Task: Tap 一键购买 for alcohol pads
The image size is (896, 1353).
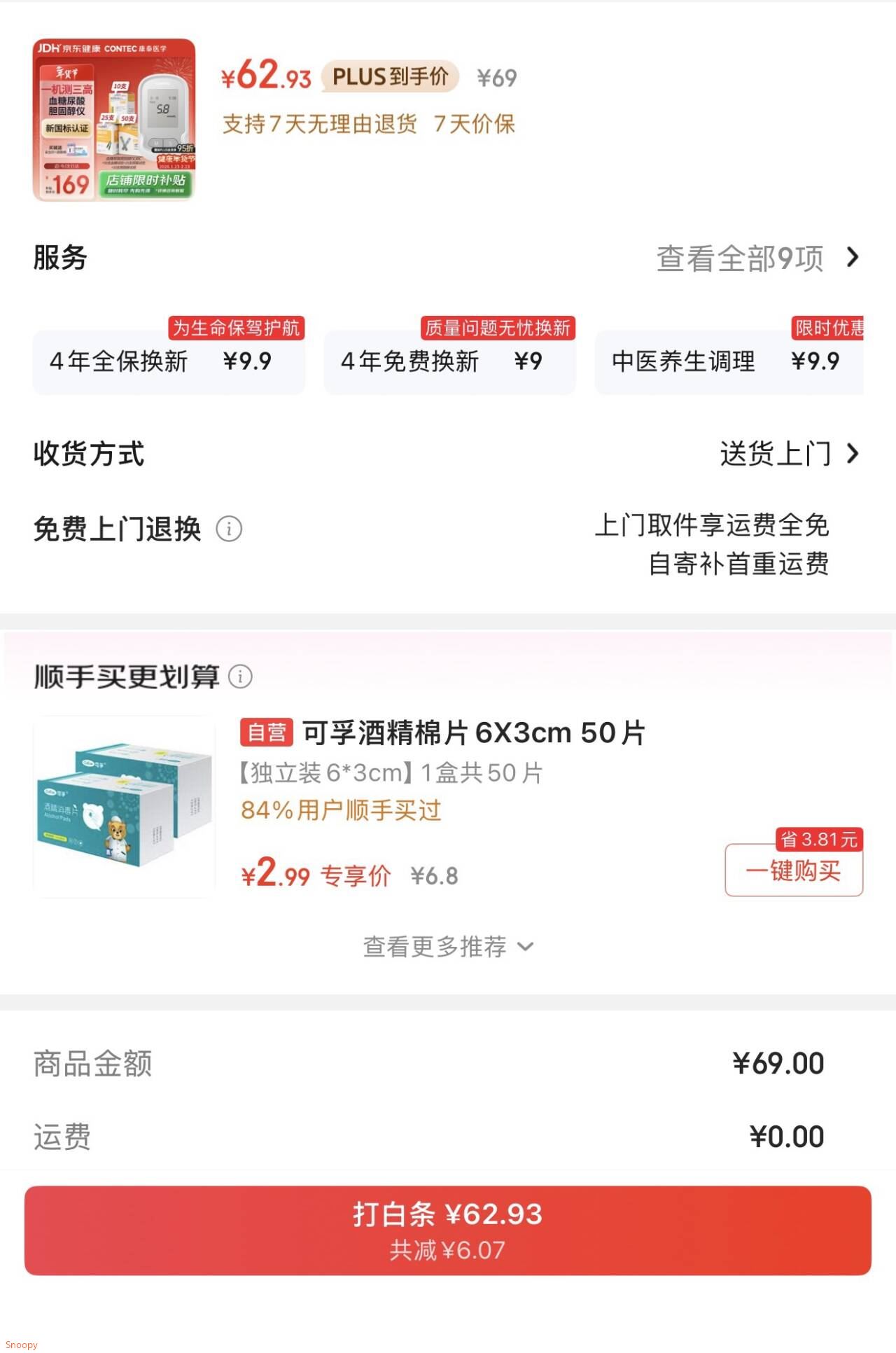Action: (793, 870)
